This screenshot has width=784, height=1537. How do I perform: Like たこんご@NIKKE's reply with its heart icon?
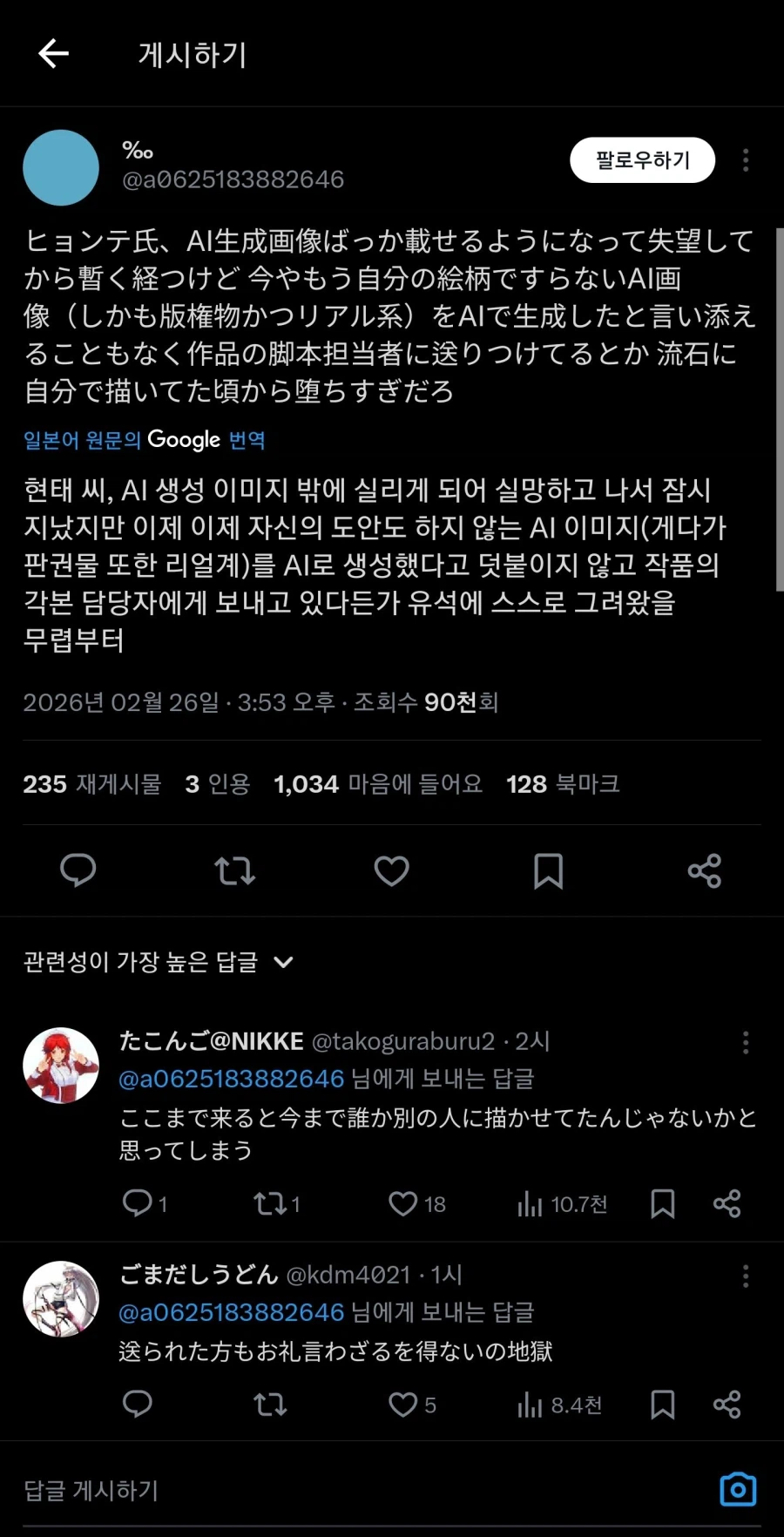pyautogui.click(x=402, y=1204)
